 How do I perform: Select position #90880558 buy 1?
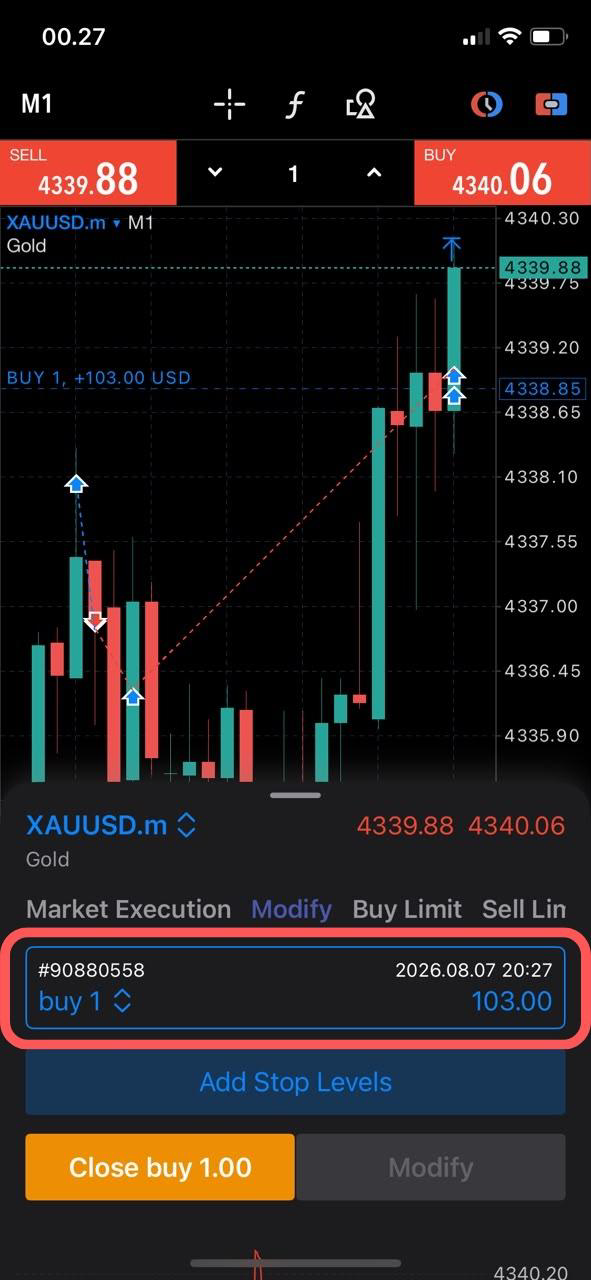coord(295,988)
